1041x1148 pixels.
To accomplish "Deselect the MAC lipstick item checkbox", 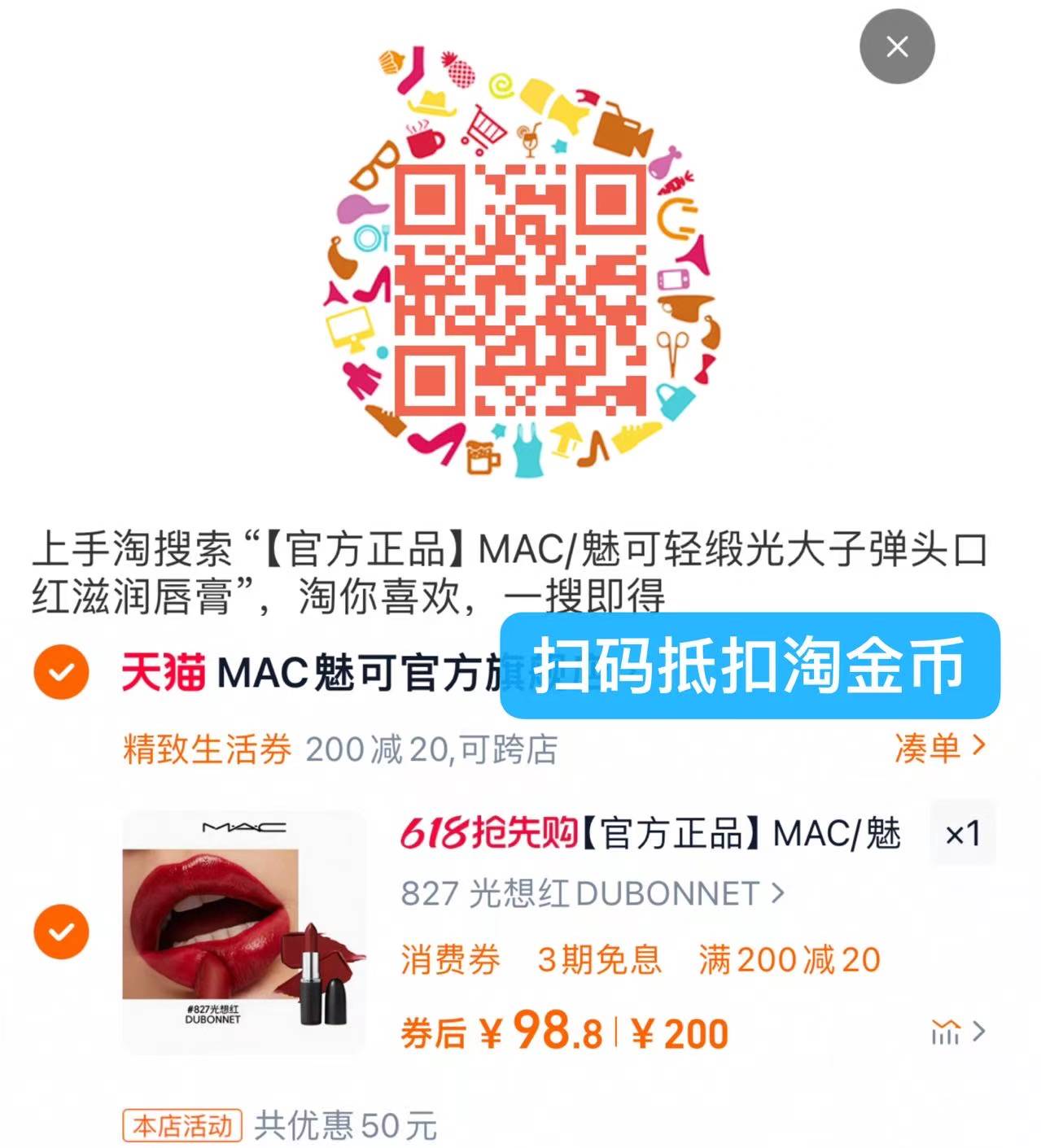I will click(61, 931).
